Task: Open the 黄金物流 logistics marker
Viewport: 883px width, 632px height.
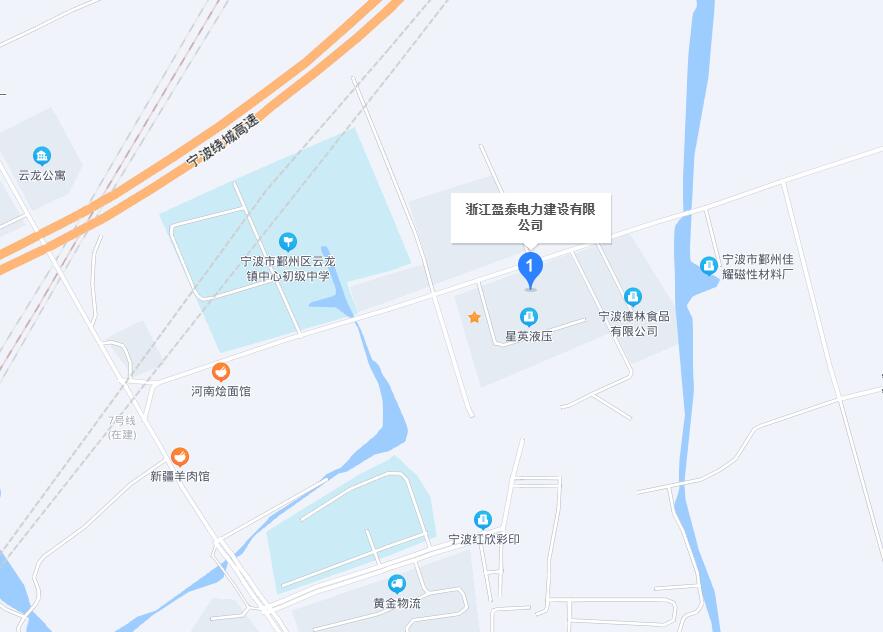Action: coord(397,584)
